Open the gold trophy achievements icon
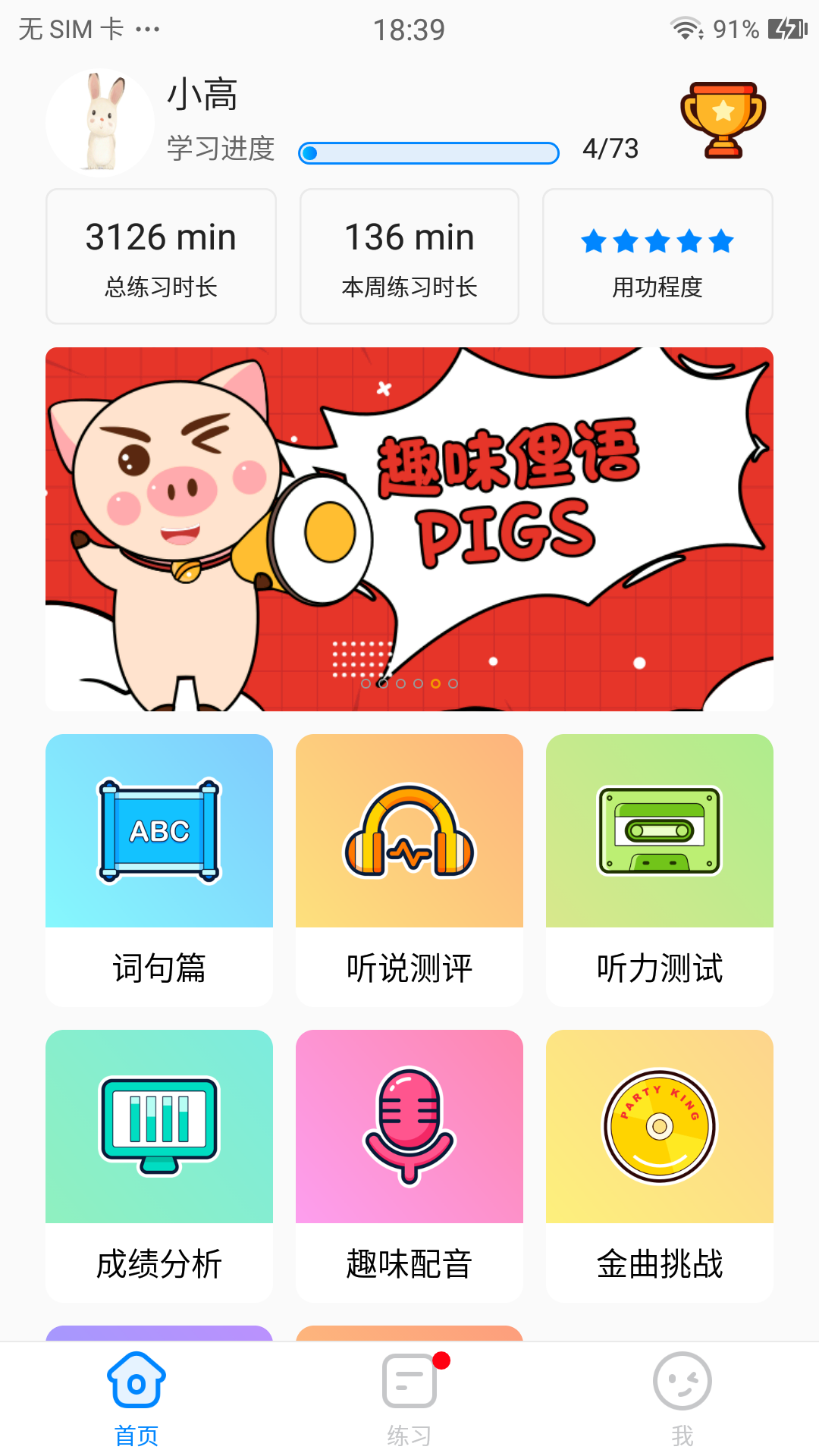Viewport: 819px width, 1456px height. point(723,120)
